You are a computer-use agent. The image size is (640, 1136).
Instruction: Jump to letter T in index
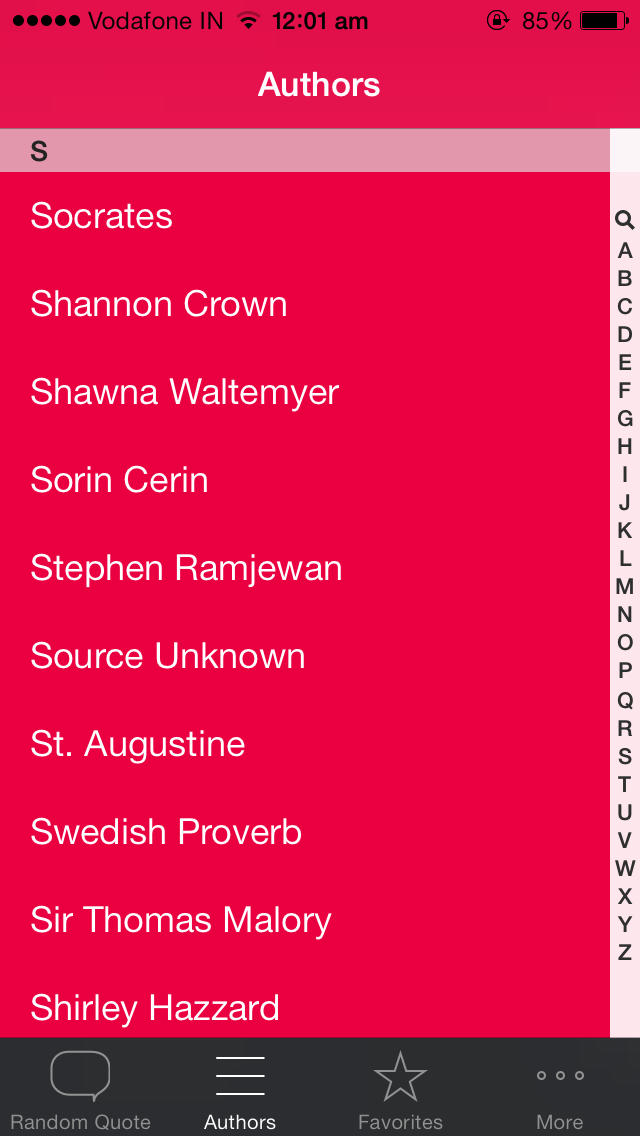624,784
